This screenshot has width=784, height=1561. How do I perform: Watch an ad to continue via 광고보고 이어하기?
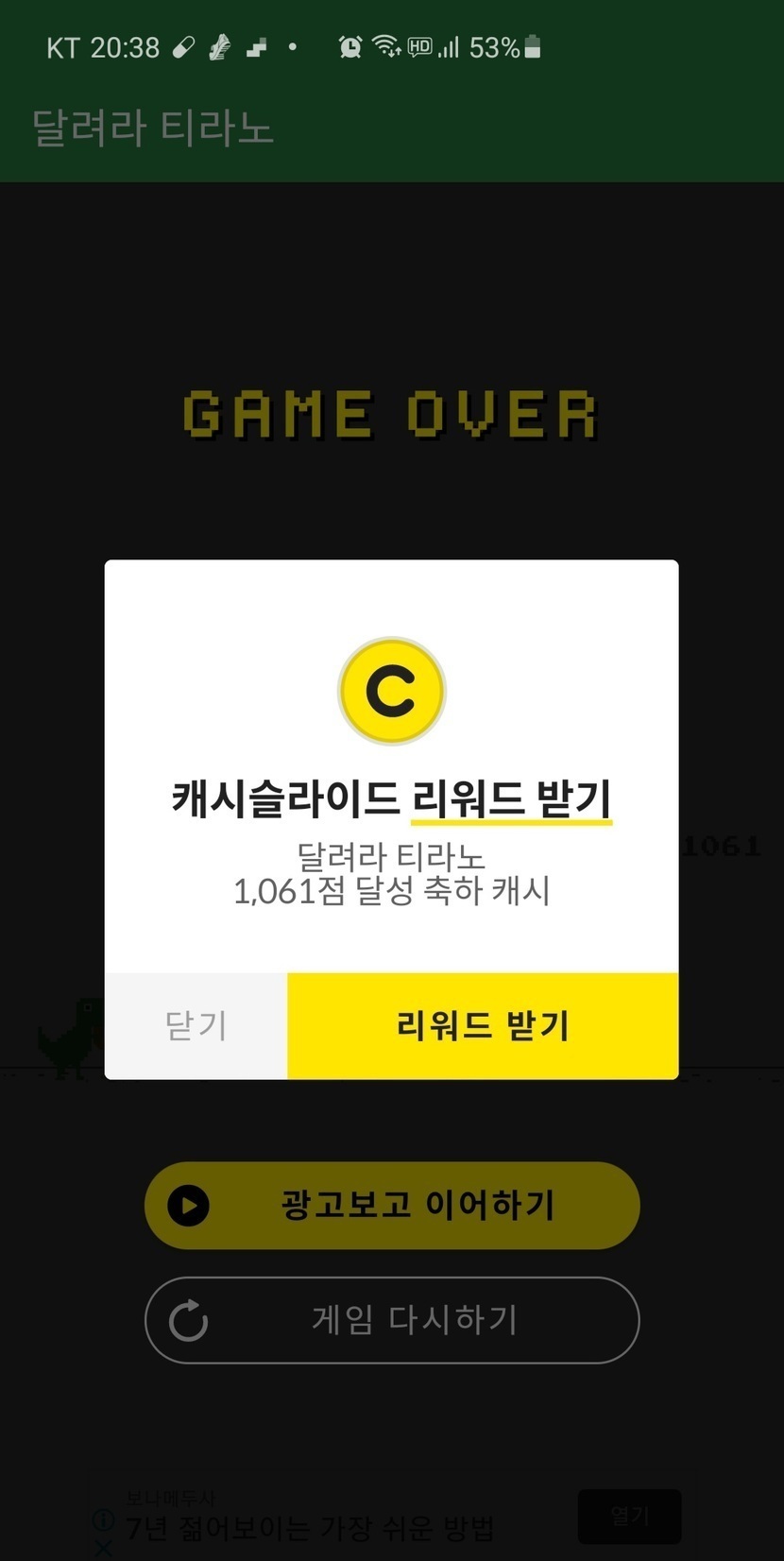pos(392,1205)
